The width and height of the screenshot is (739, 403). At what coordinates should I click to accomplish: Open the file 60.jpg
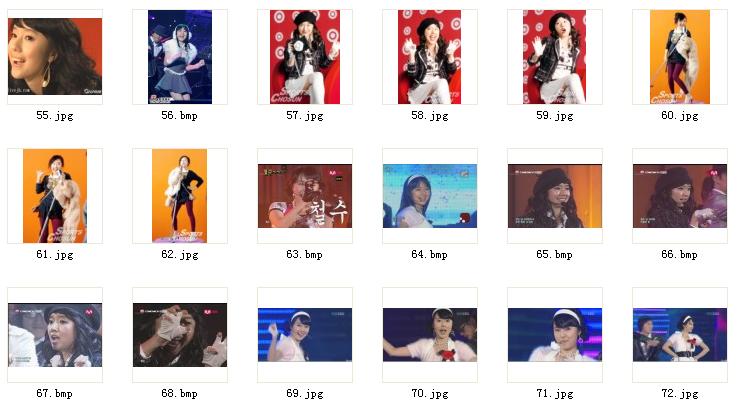pyautogui.click(x=679, y=57)
